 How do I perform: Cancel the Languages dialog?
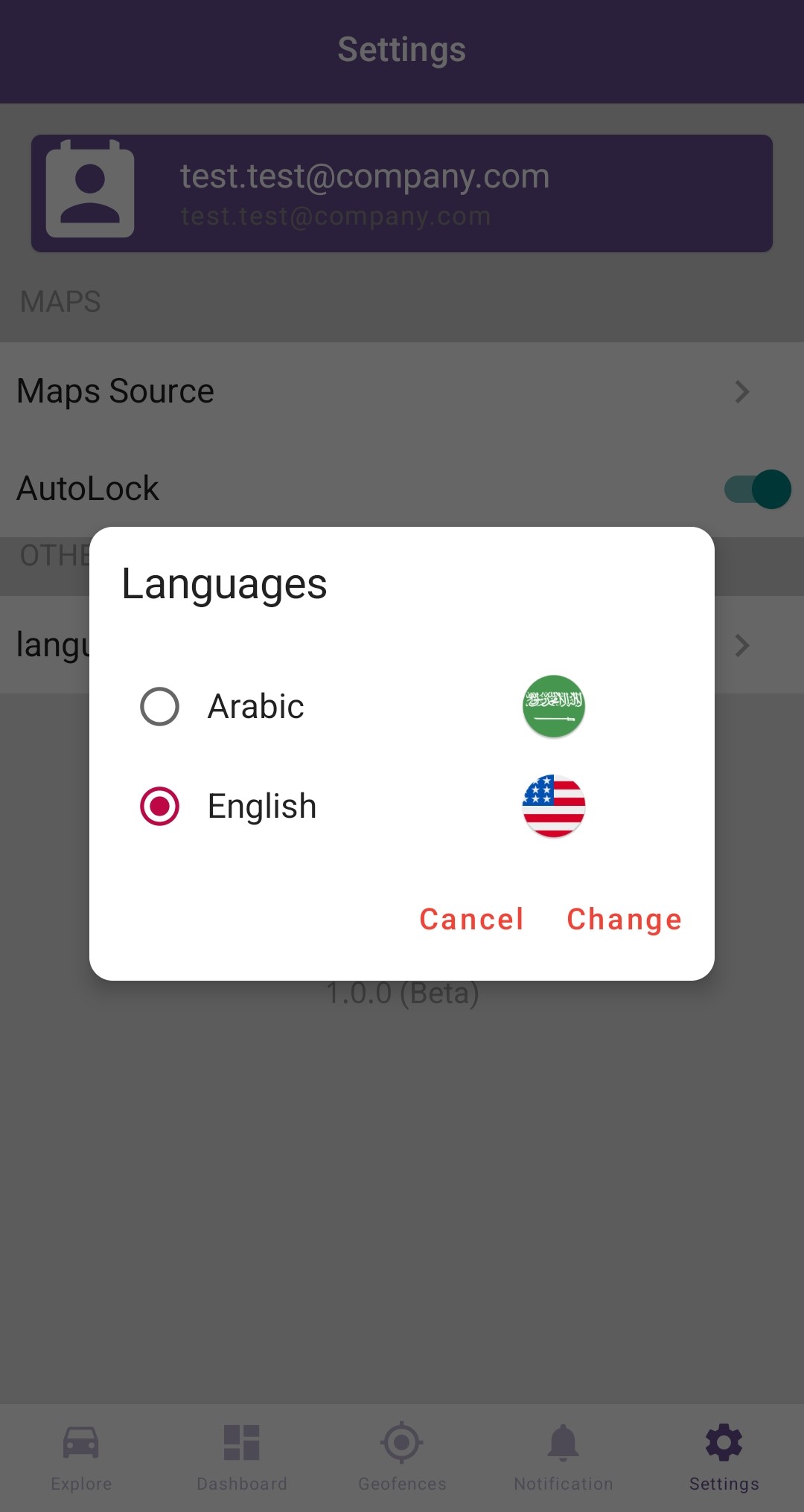click(472, 919)
